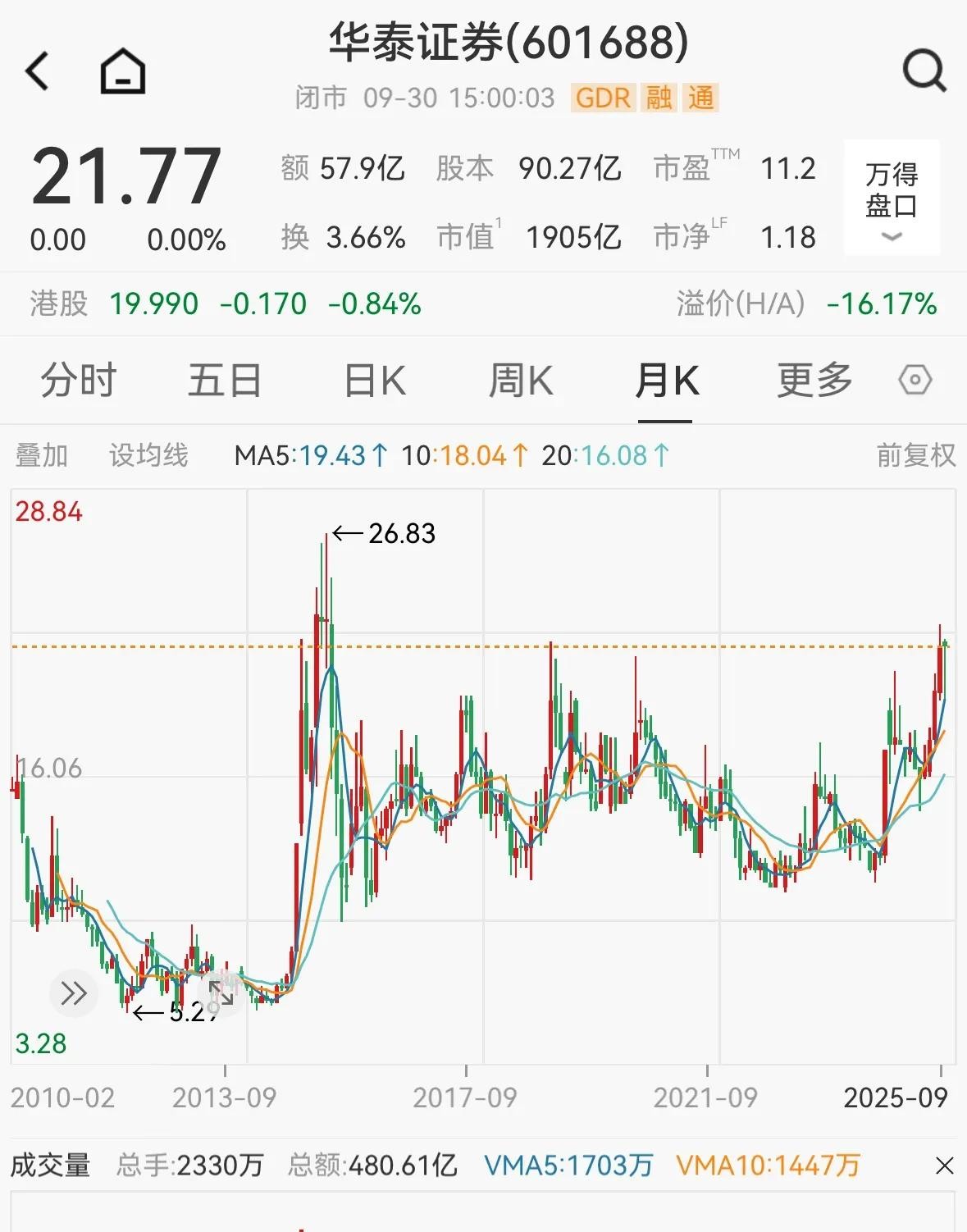Open the 更多 chart periods menu
The image size is (967, 1232).
coord(814,381)
